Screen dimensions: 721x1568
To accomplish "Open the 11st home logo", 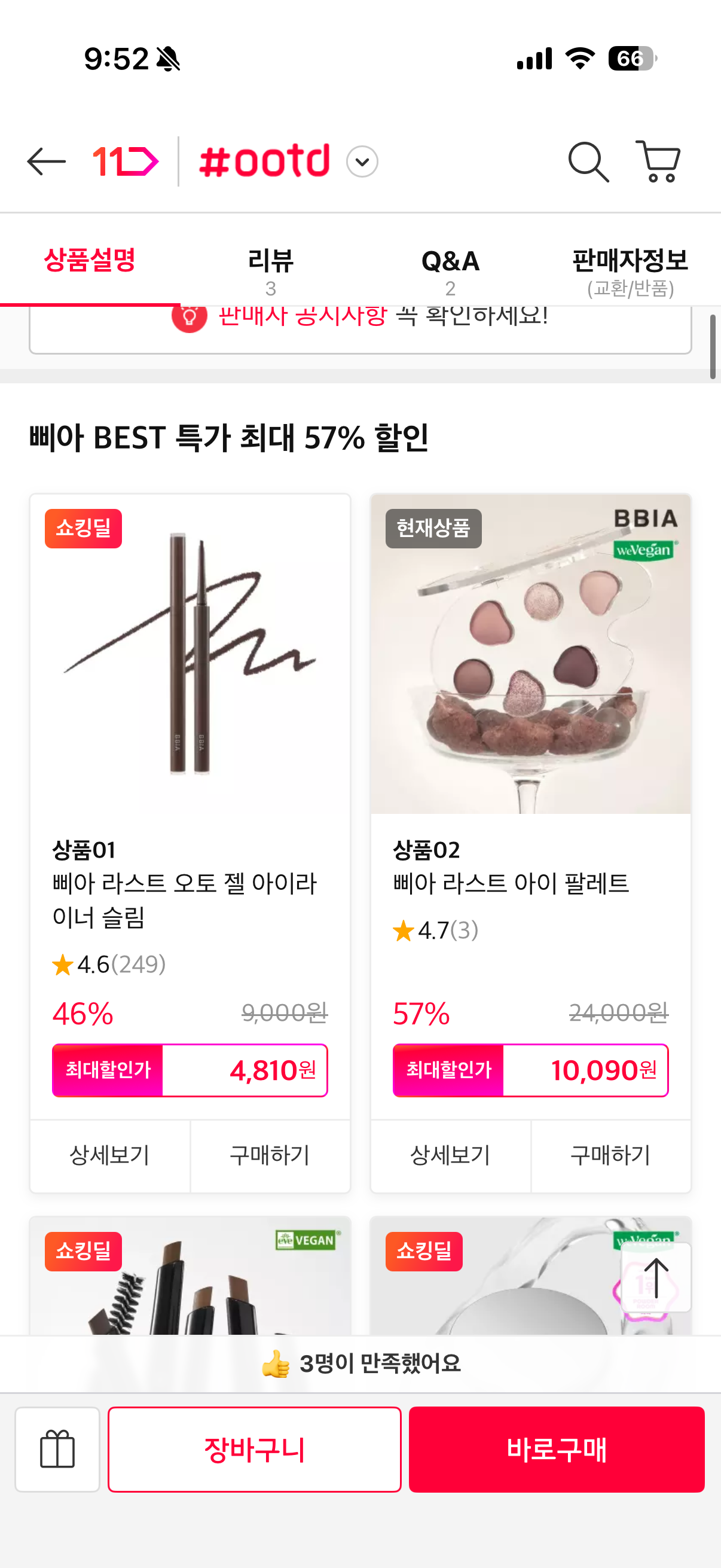I will [x=126, y=162].
